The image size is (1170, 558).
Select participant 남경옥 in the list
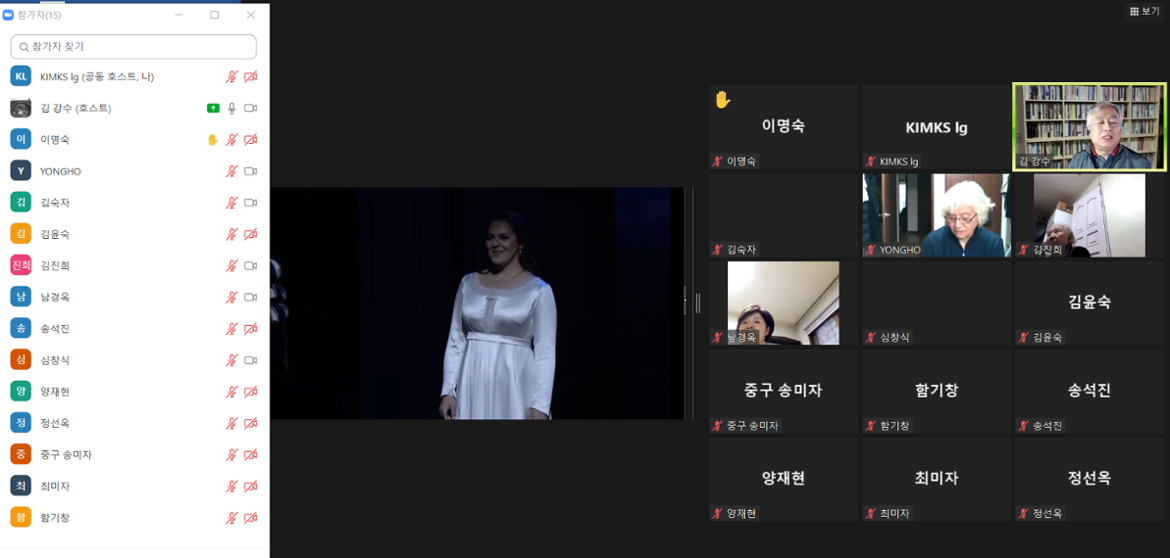point(55,297)
